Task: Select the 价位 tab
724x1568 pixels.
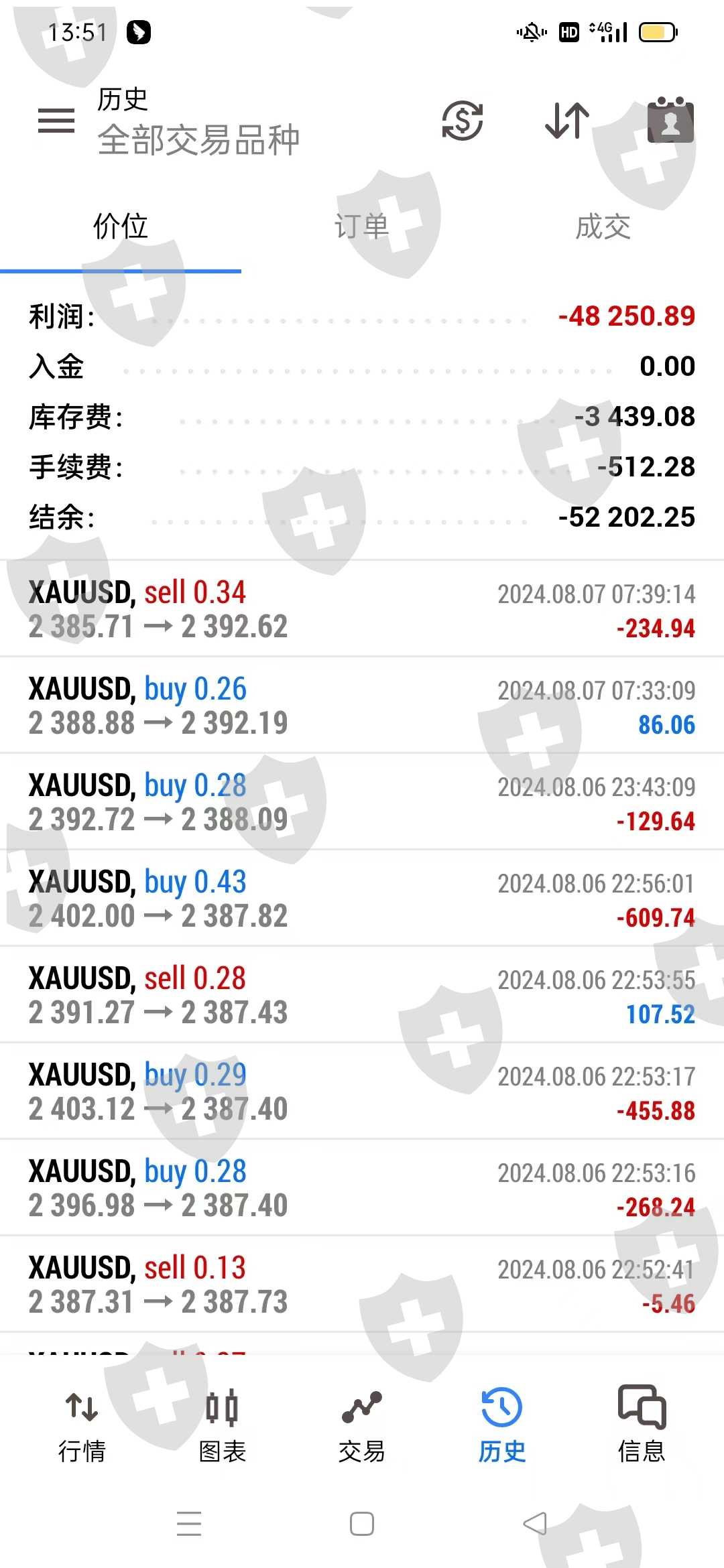Action: (x=121, y=226)
